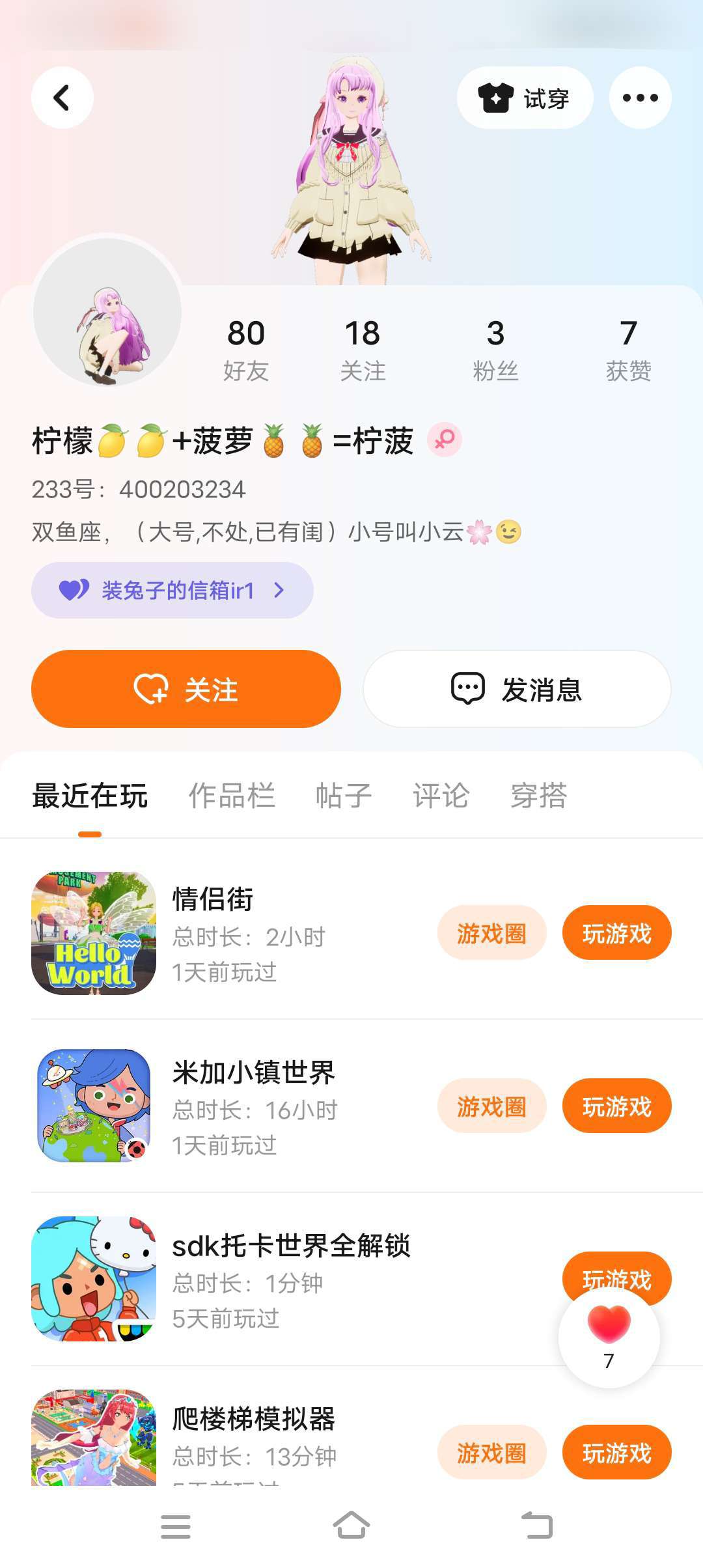Open 游戏圈 for 米加小镇世界

coord(491,1106)
